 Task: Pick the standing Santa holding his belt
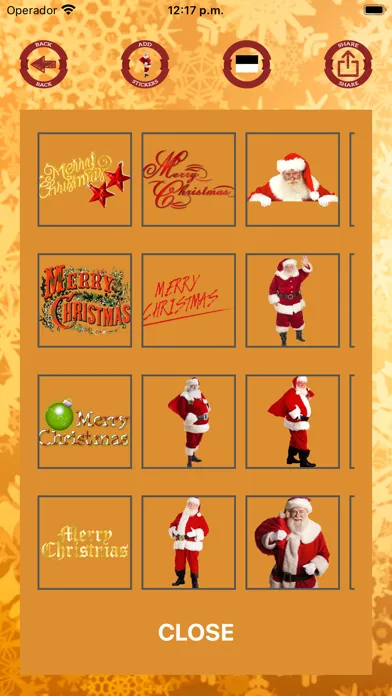tap(189, 543)
